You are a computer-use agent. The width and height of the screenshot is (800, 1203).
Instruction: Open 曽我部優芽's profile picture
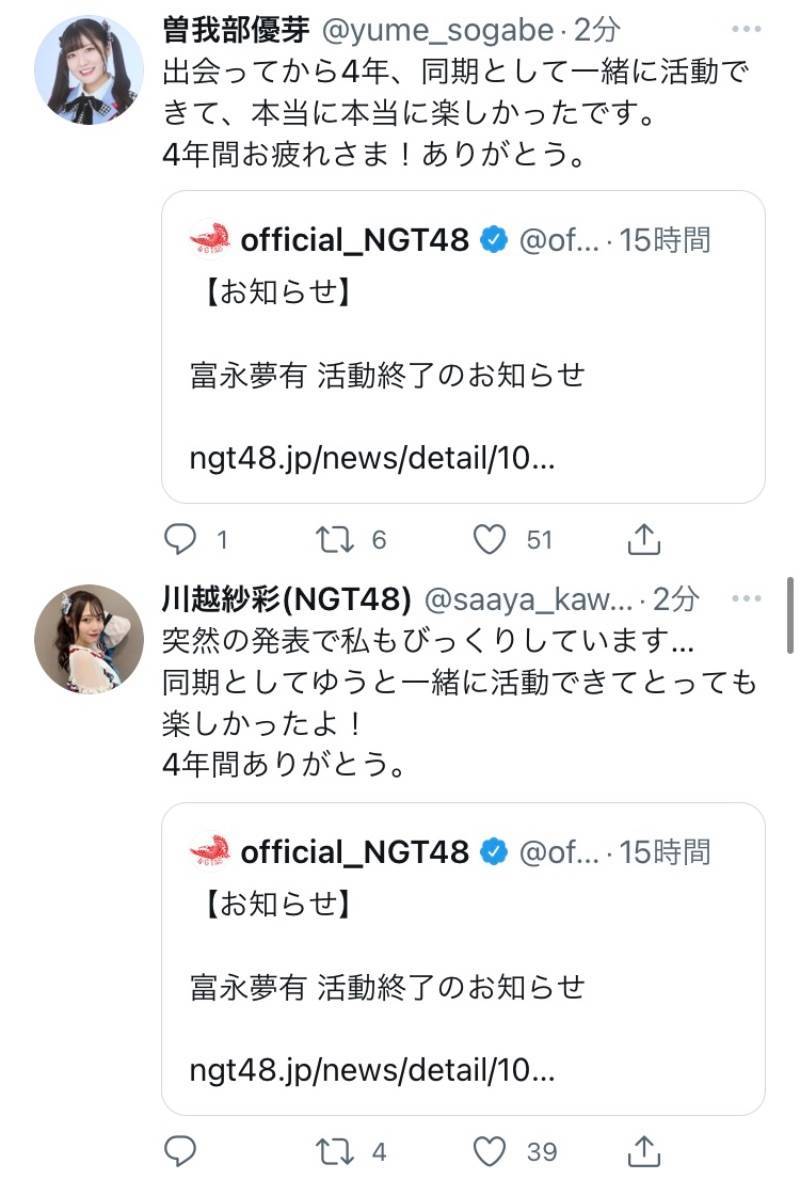pos(89,70)
